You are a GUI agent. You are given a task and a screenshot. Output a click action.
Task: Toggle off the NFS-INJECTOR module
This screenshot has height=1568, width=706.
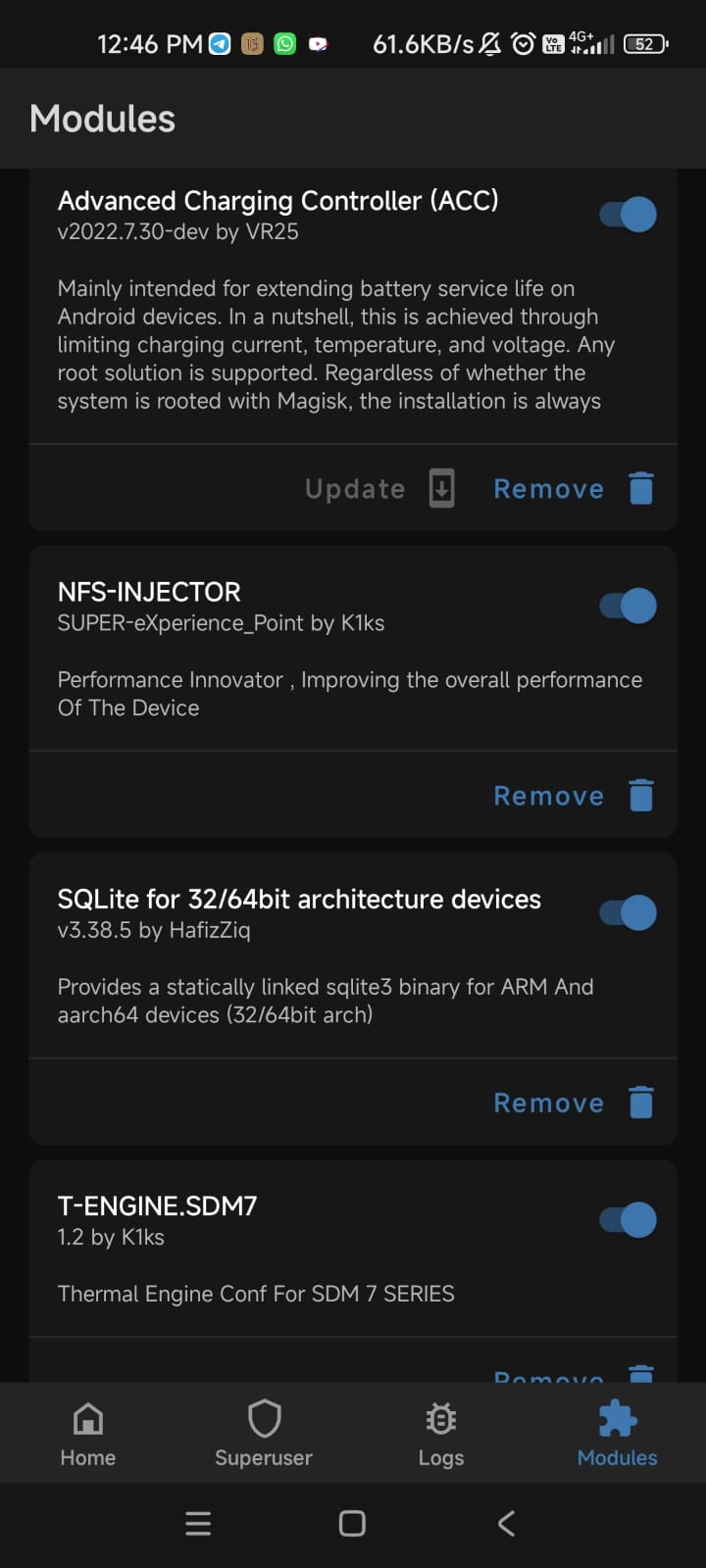[x=628, y=606]
